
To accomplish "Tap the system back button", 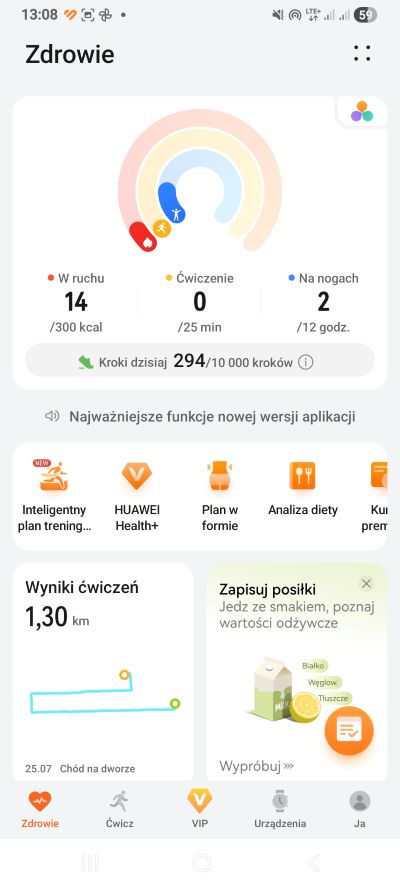I will coord(313,863).
